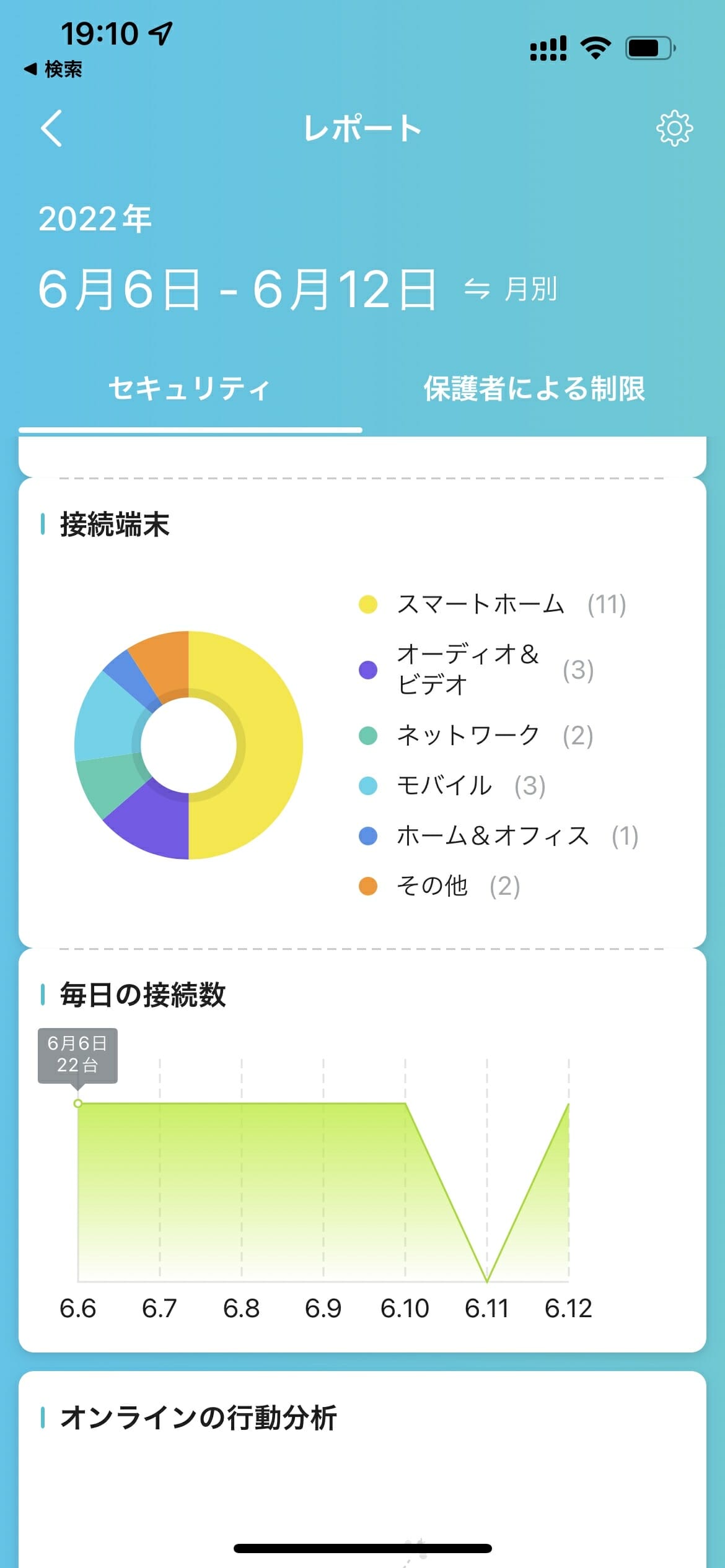Select the 6.12 point on the daily connections chart
This screenshot has height=1568, width=725.
(x=568, y=1104)
